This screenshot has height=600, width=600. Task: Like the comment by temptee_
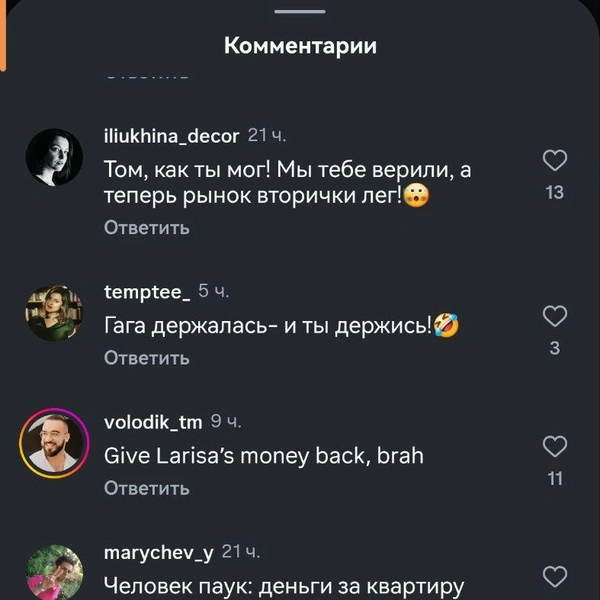click(x=555, y=317)
